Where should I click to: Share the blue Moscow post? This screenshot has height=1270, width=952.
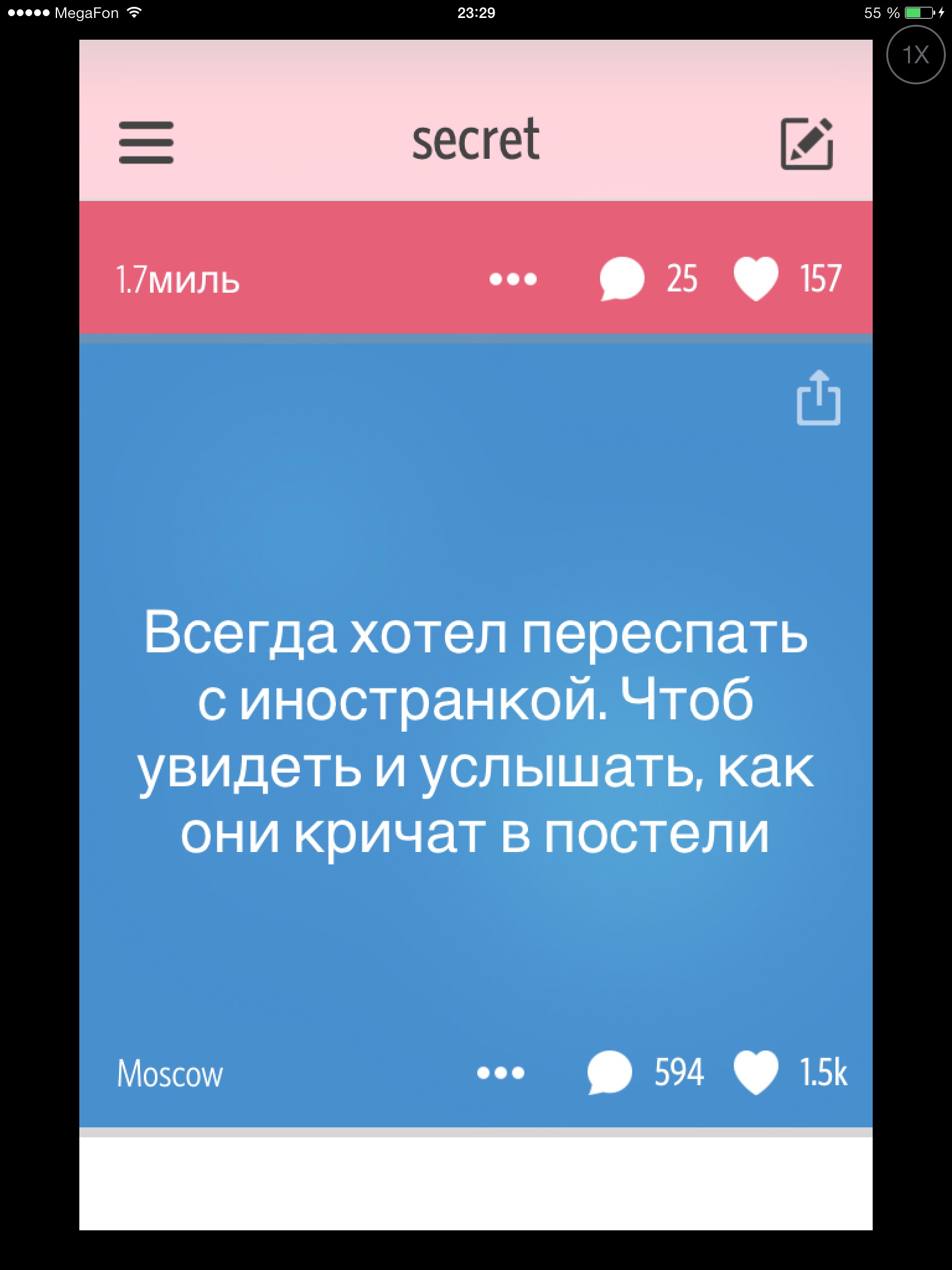pyautogui.click(x=818, y=398)
